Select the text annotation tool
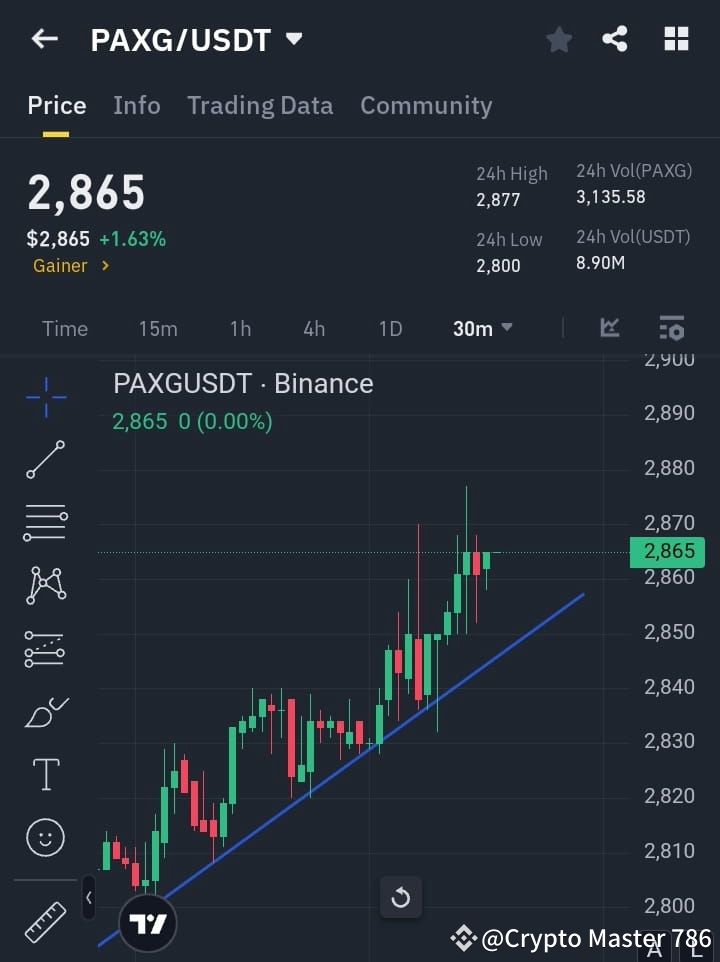This screenshot has height=962, width=720. (44, 773)
